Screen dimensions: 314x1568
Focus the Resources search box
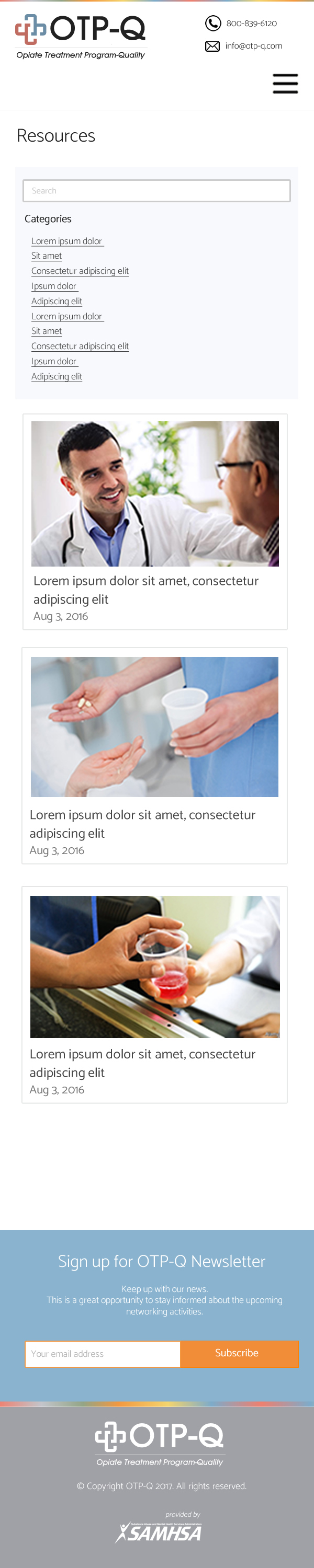tap(156, 191)
